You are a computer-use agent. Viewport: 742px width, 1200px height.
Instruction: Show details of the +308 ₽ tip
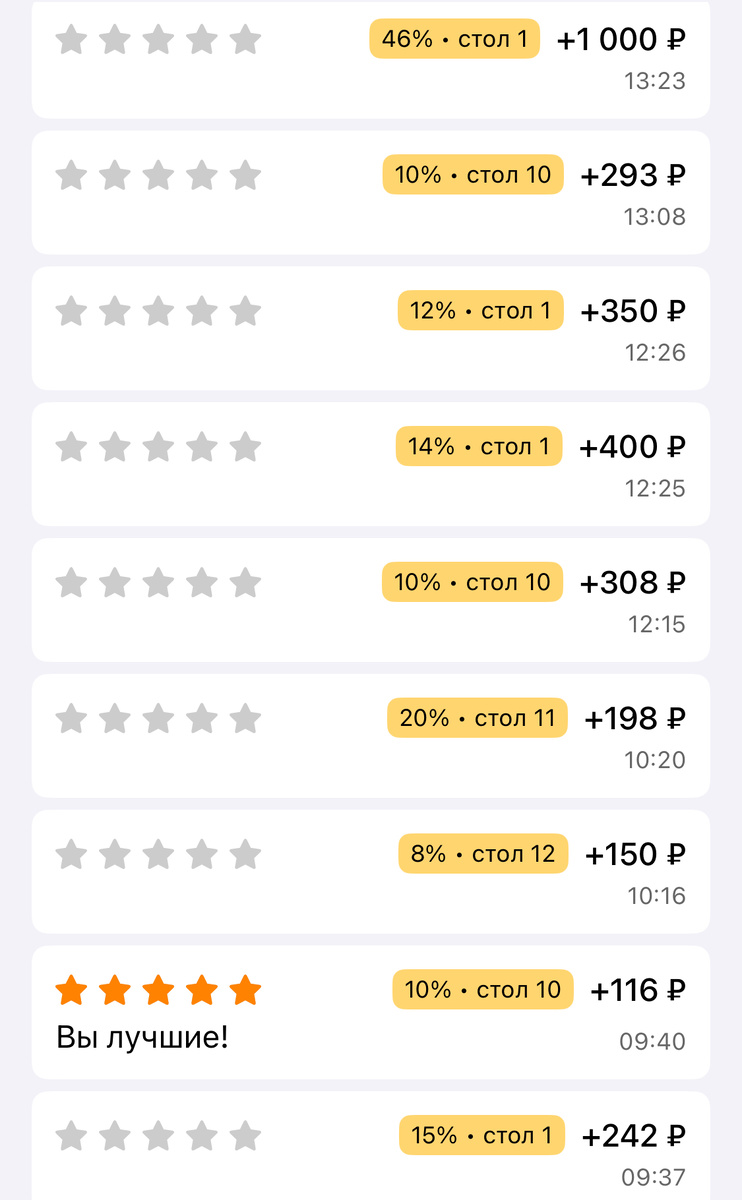[370, 600]
